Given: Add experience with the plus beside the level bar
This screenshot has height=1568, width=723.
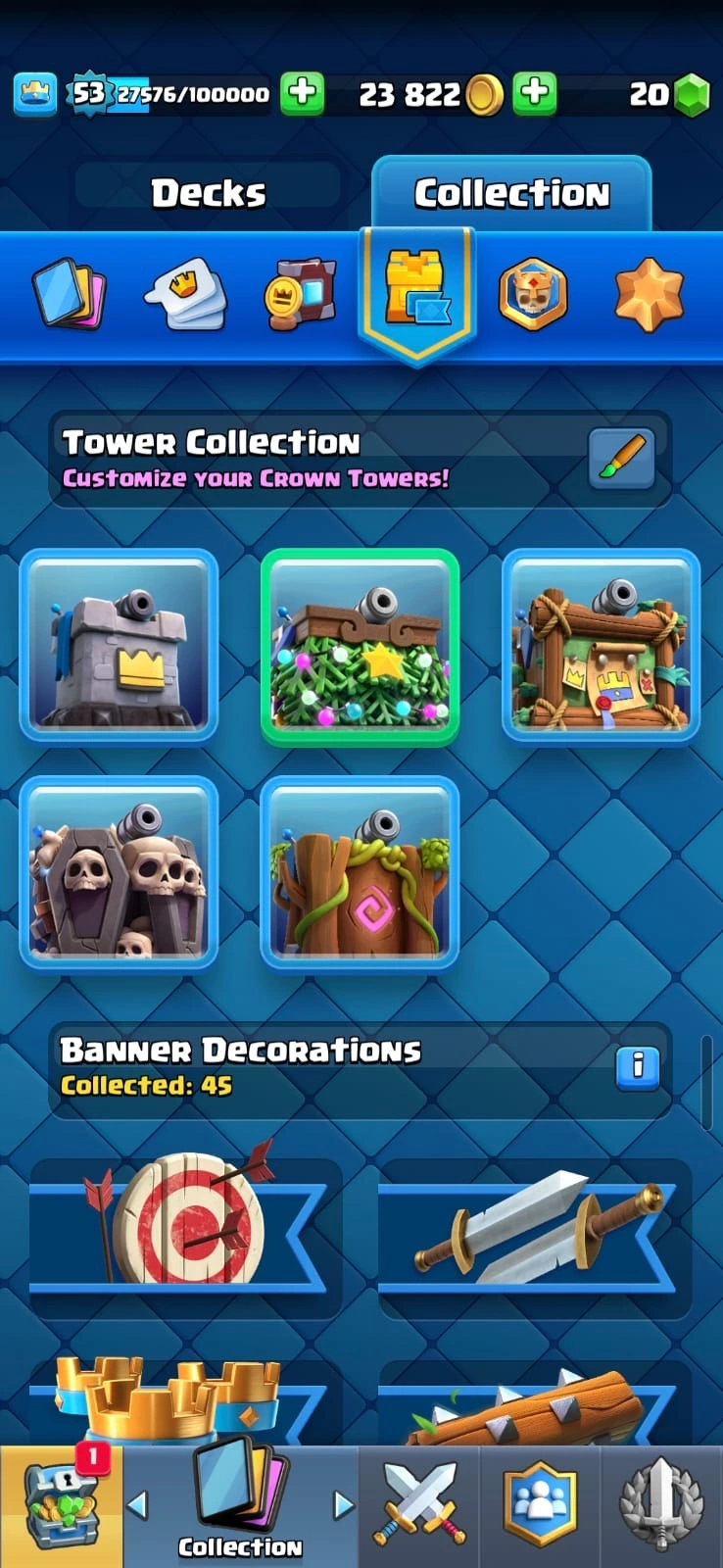Looking at the screenshot, I should (302, 94).
